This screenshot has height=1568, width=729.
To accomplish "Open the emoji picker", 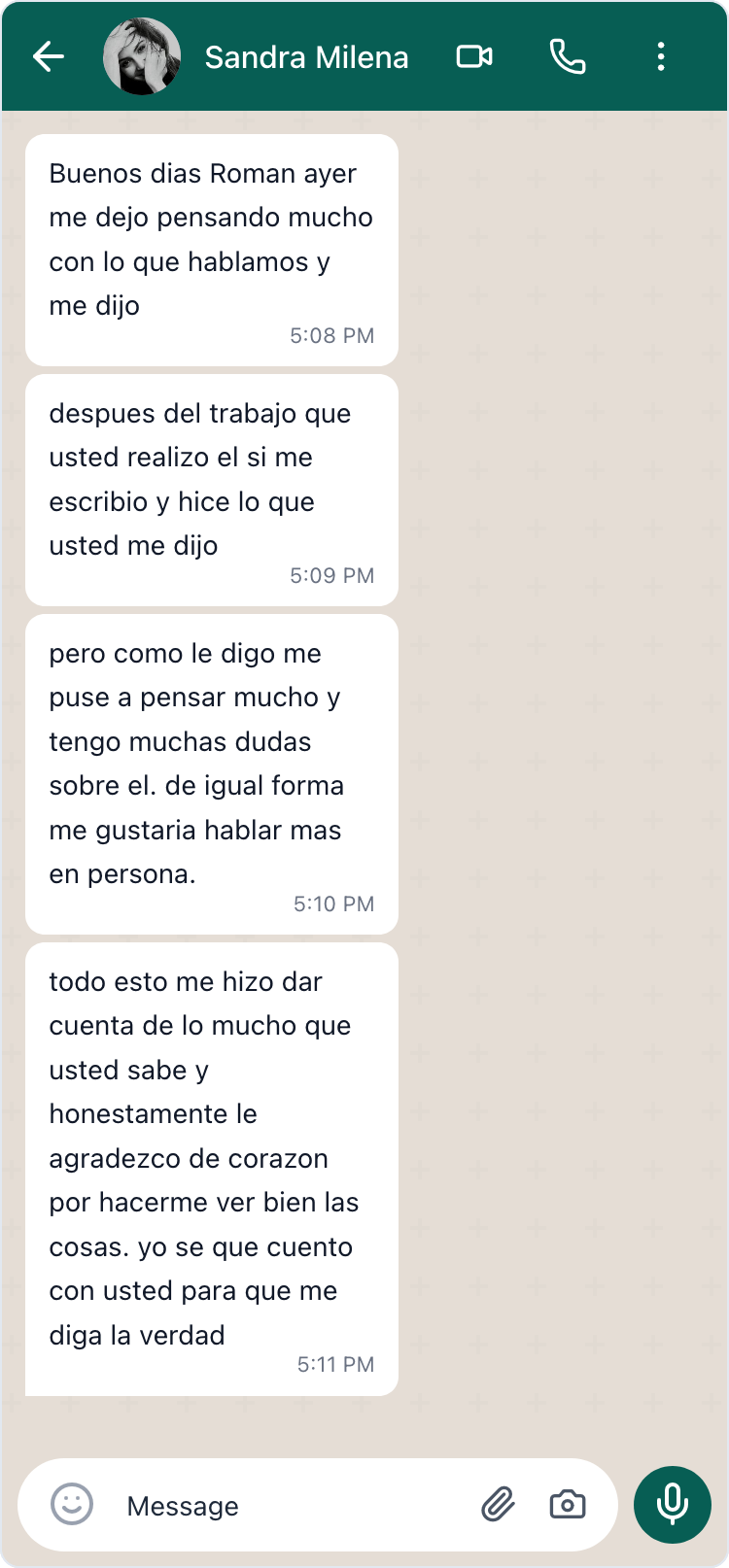I will 72,1505.
